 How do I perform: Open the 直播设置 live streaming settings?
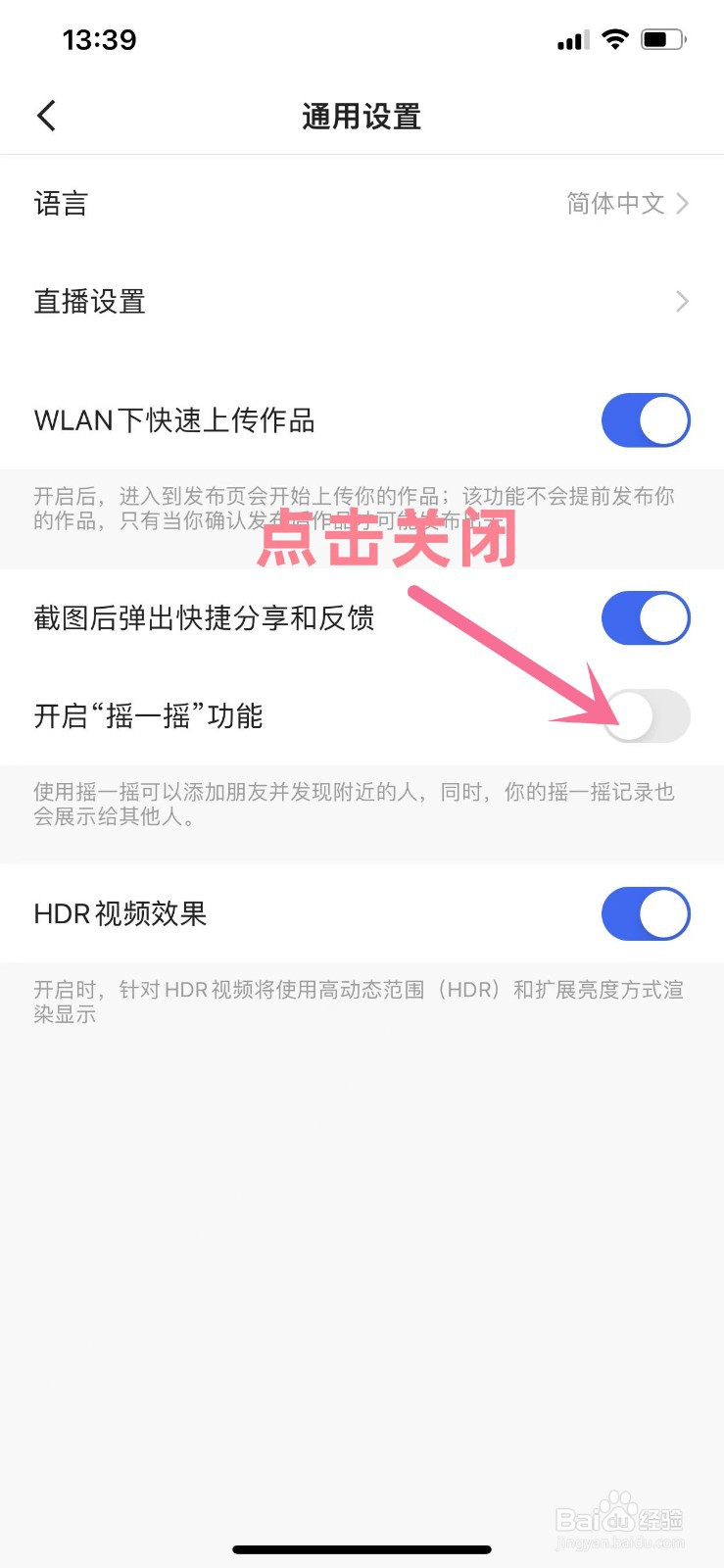362,301
